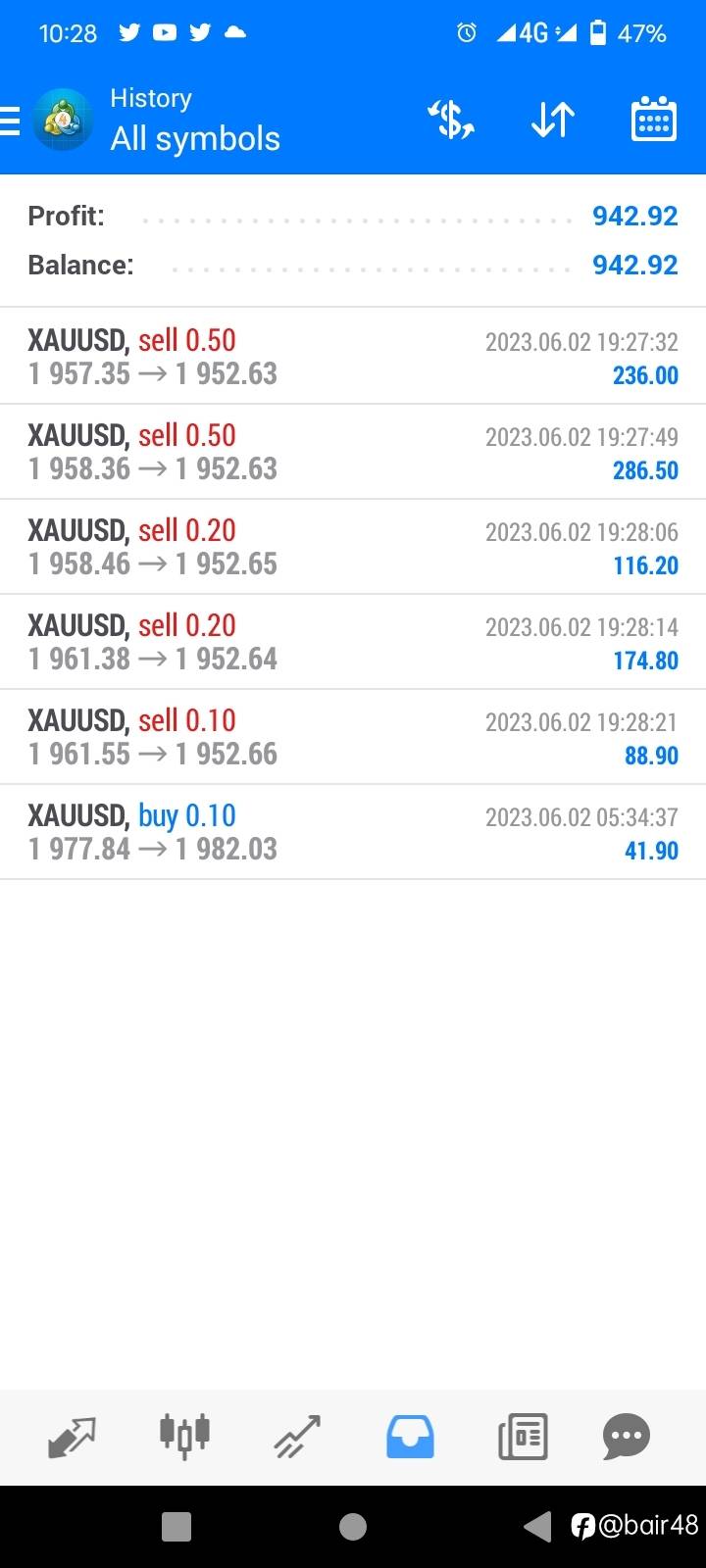Open the side menu drawer
706x1568 pixels.
click(10, 122)
